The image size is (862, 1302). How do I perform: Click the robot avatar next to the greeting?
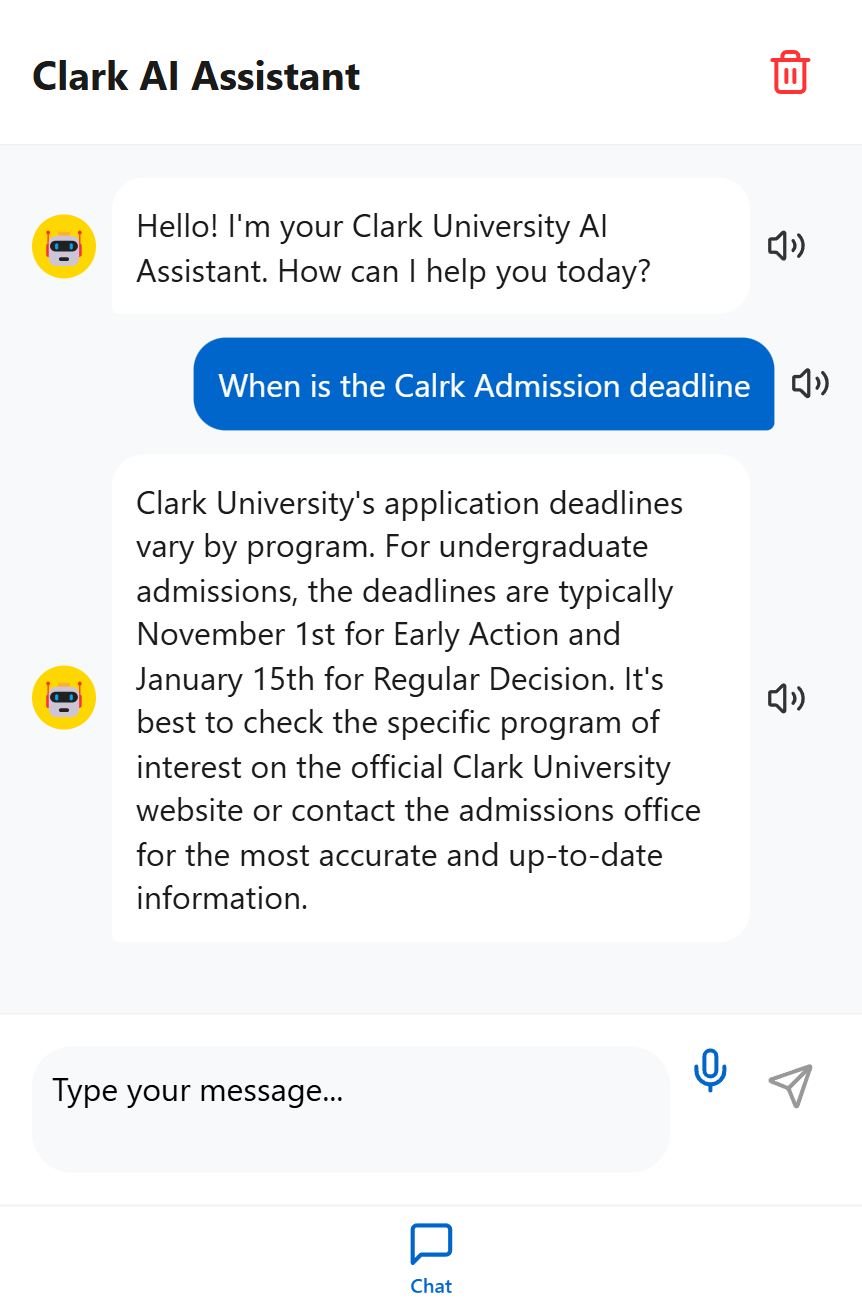(x=63, y=245)
